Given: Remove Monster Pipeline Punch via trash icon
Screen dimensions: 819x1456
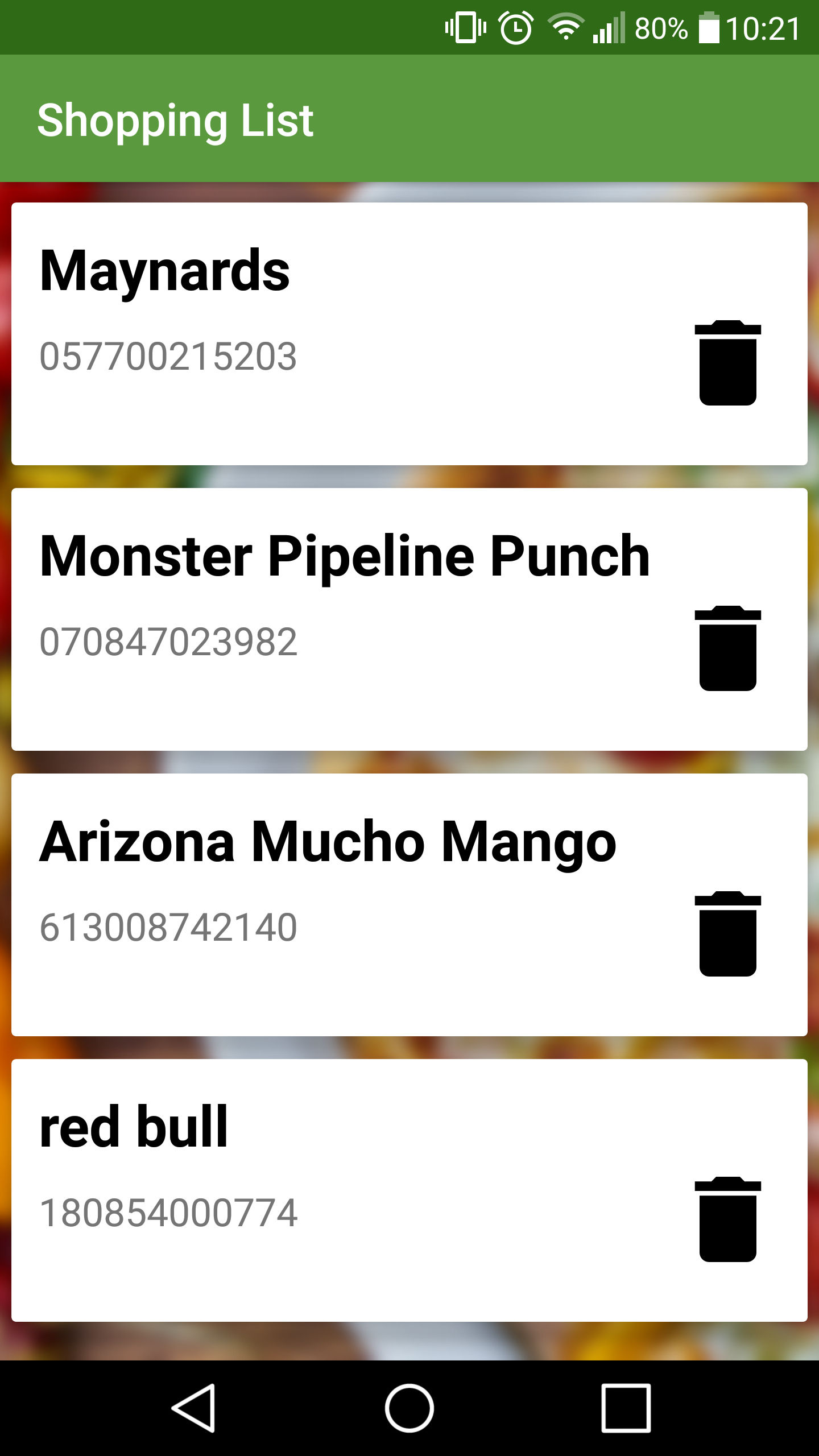Looking at the screenshot, I should click(x=727, y=648).
